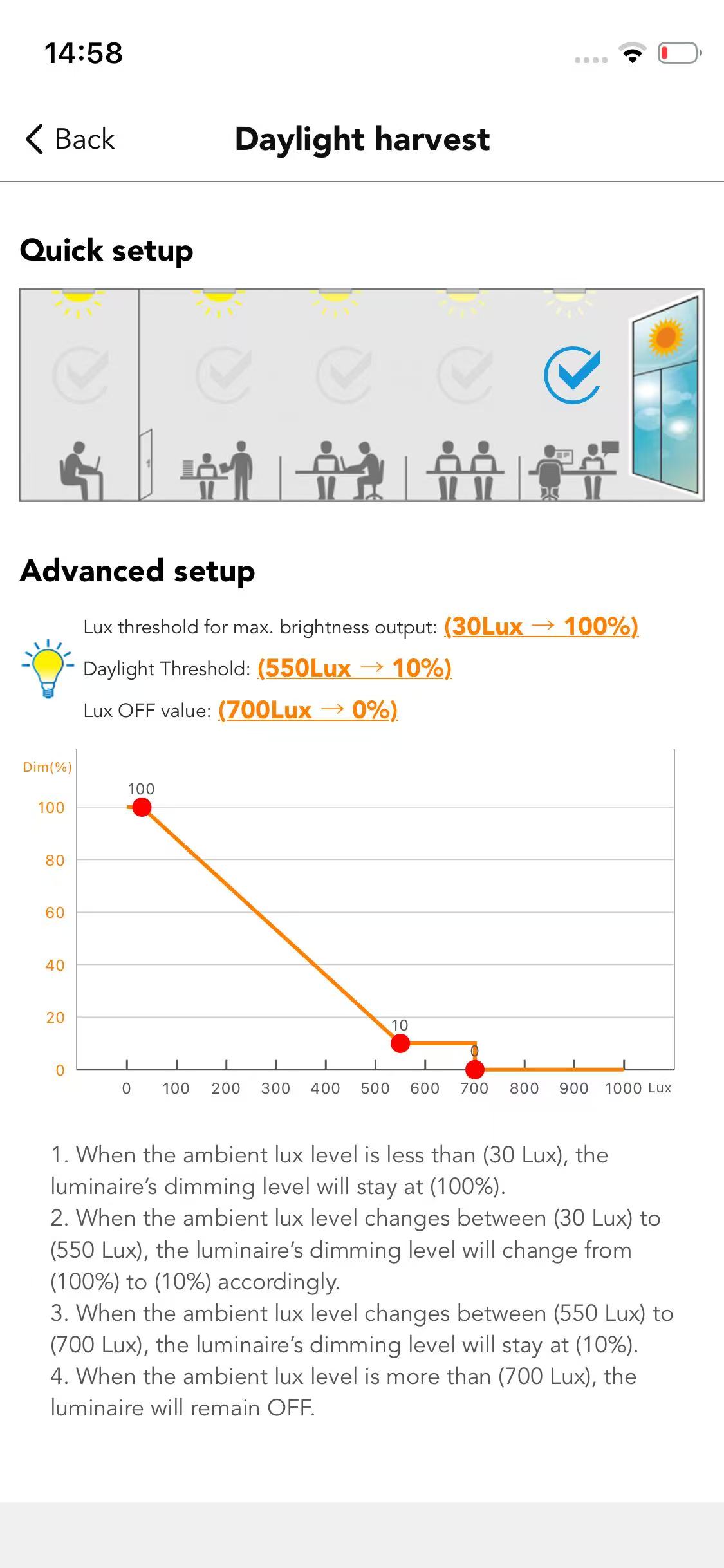This screenshot has width=724, height=1568.
Task: Edit the 30Lux → 100% max brightness threshold
Action: (541, 626)
